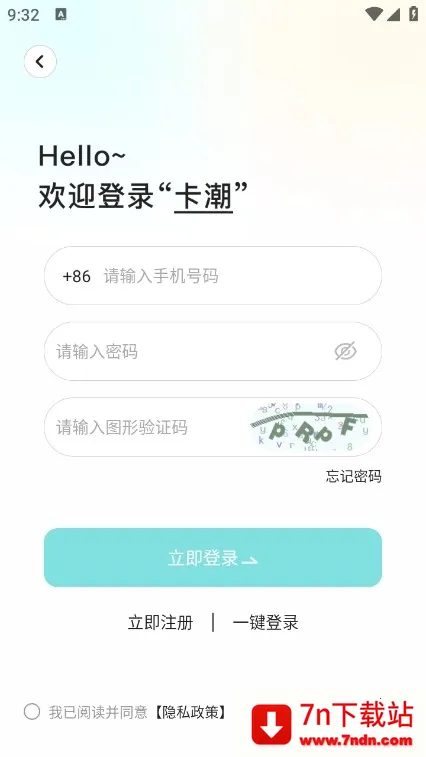Check the agree to privacy policy circle
The height and width of the screenshot is (757, 426).
[x=32, y=712]
